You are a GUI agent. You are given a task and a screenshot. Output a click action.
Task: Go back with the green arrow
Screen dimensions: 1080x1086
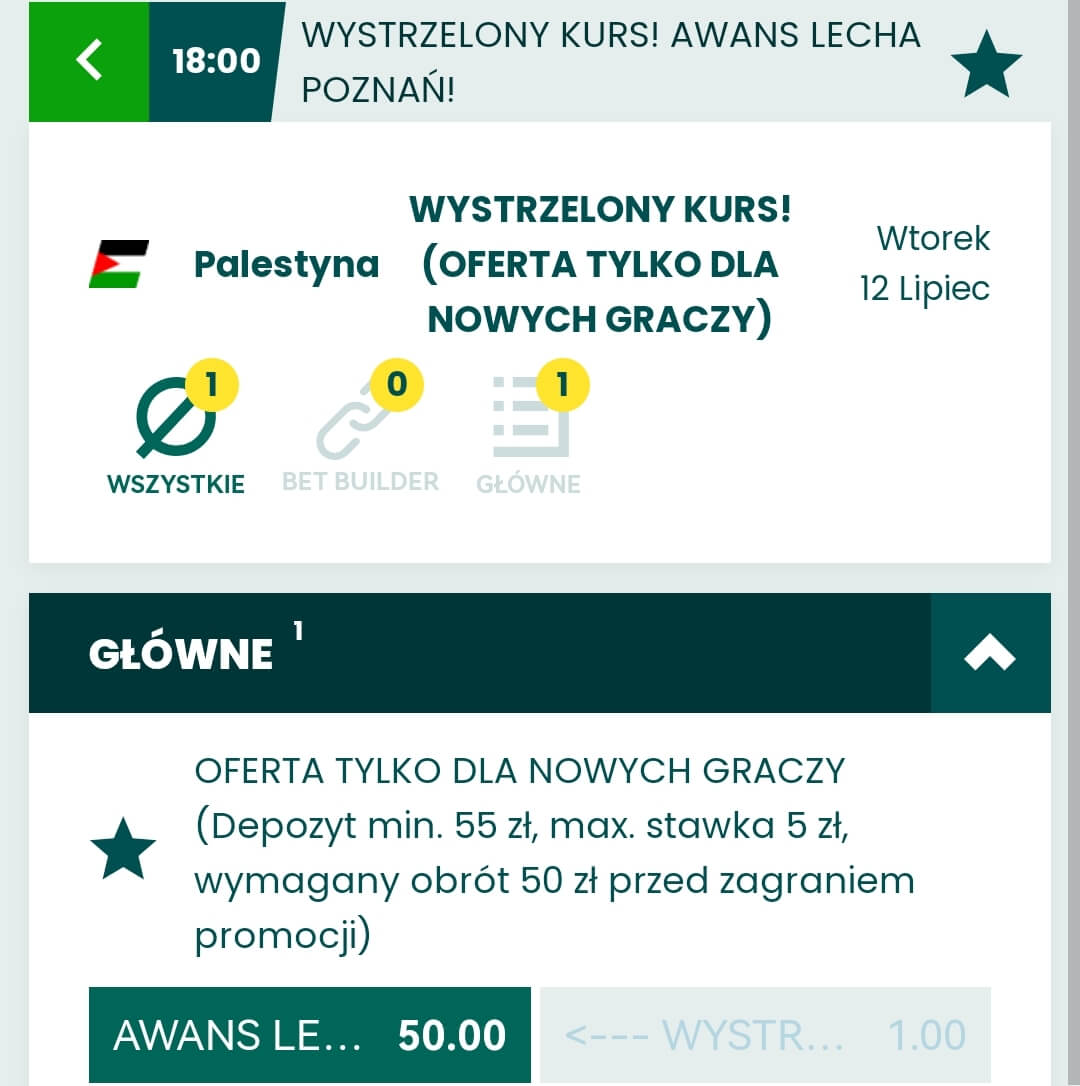click(x=89, y=61)
